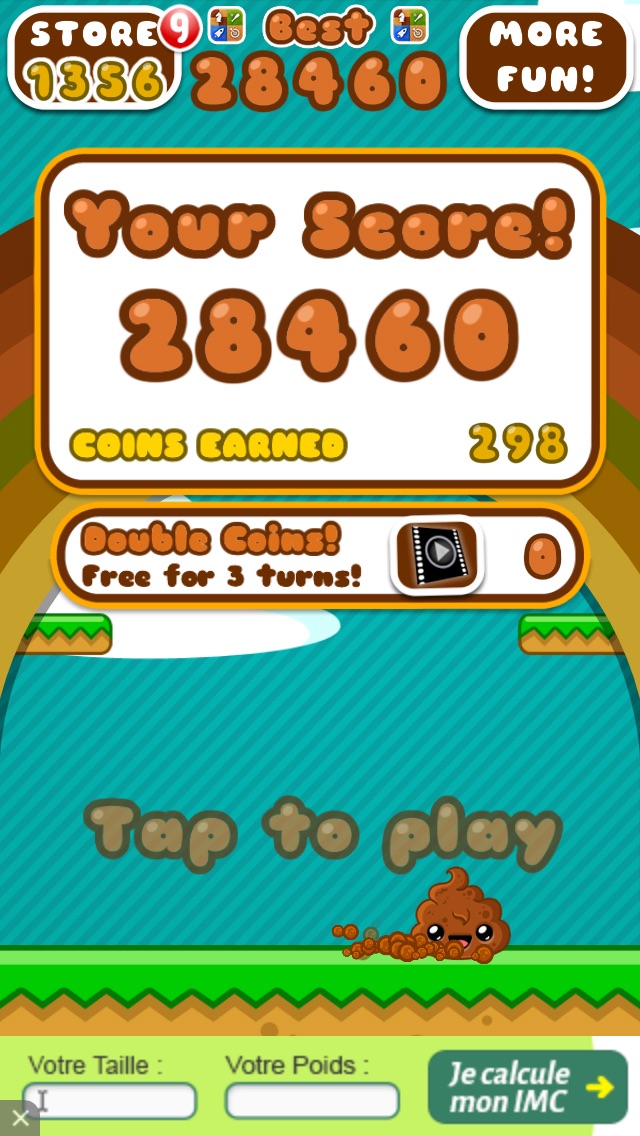Open the Store button
Image resolution: width=640 pixels, height=1136 pixels.
click(93, 57)
